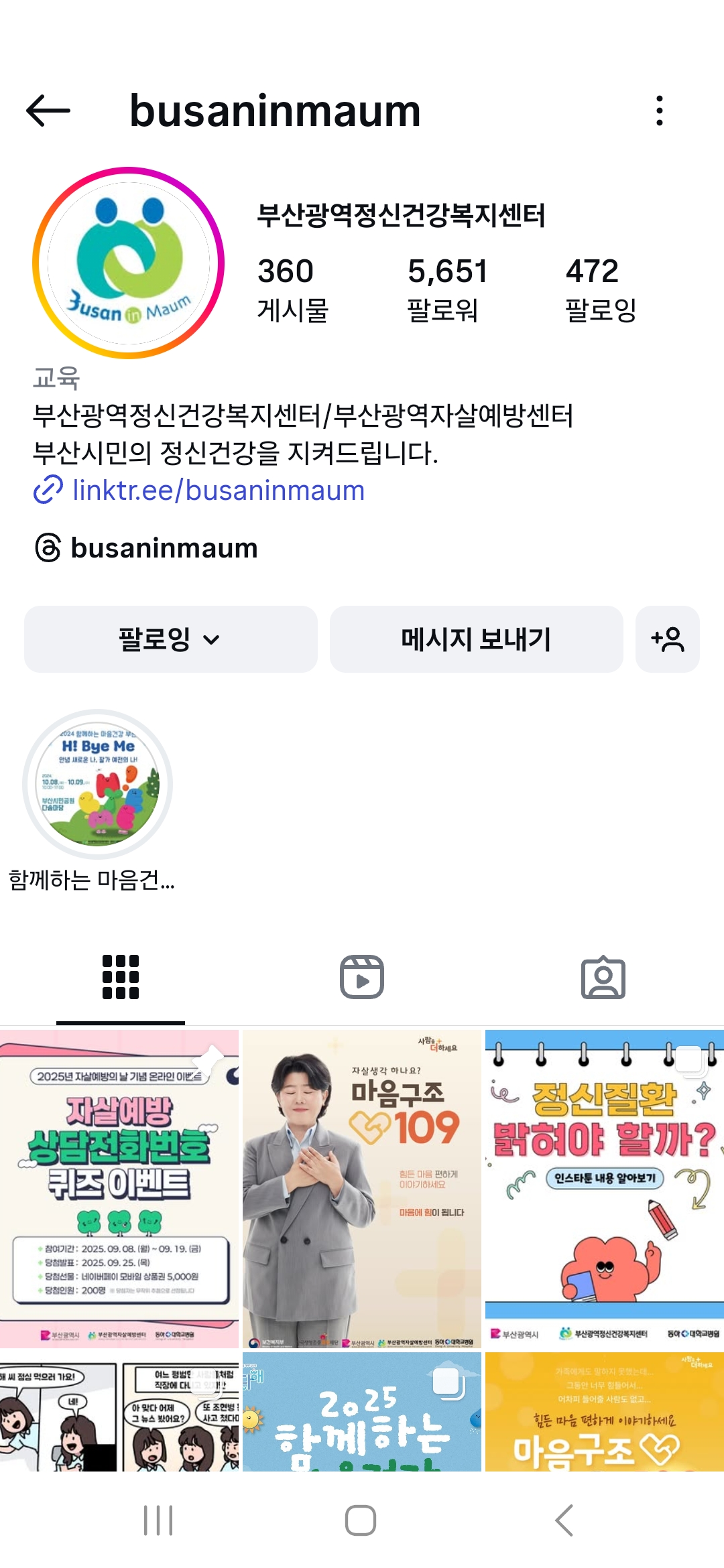Viewport: 724px width, 1568px height.
Task: Switch to the posts grid tab
Action: pos(121,977)
